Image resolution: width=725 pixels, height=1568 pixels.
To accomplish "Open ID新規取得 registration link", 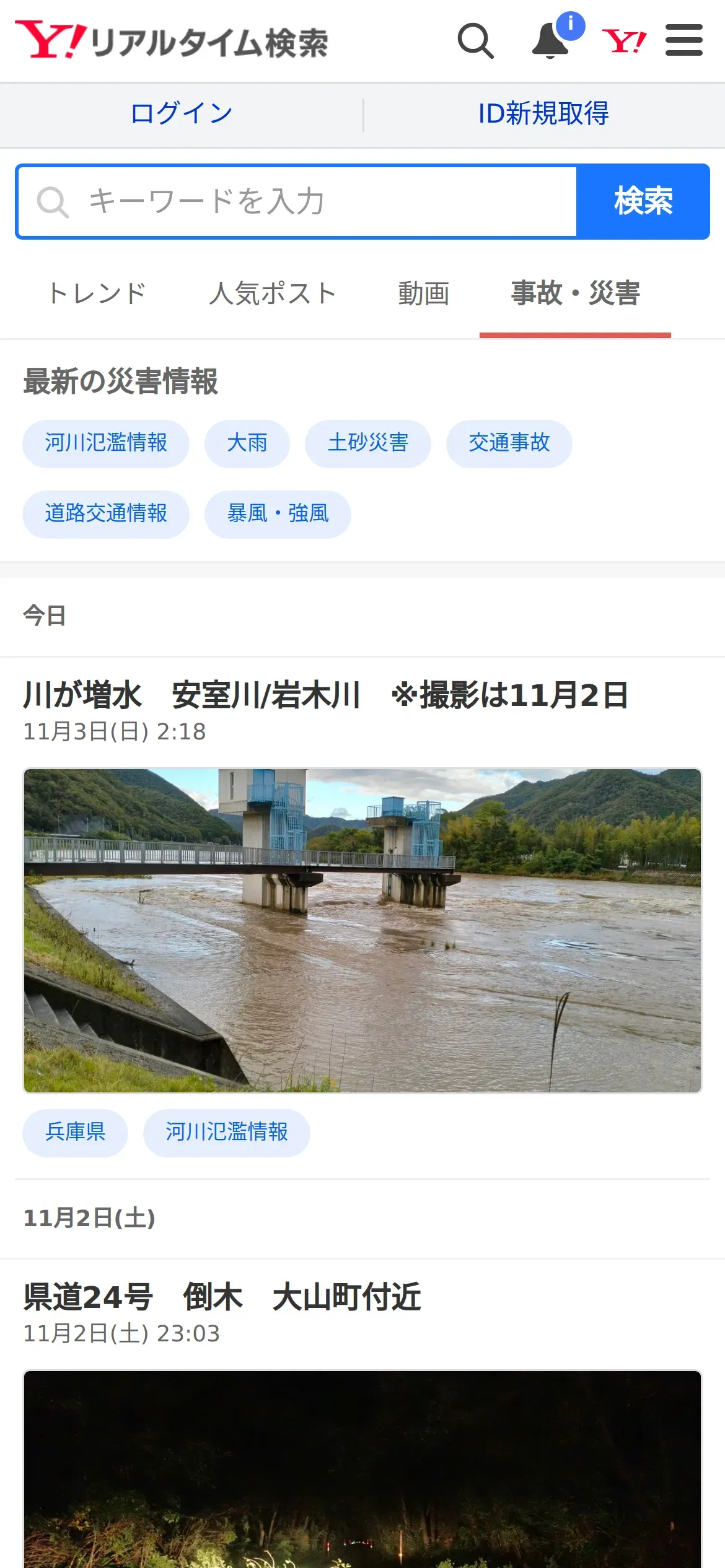I will tap(543, 114).
